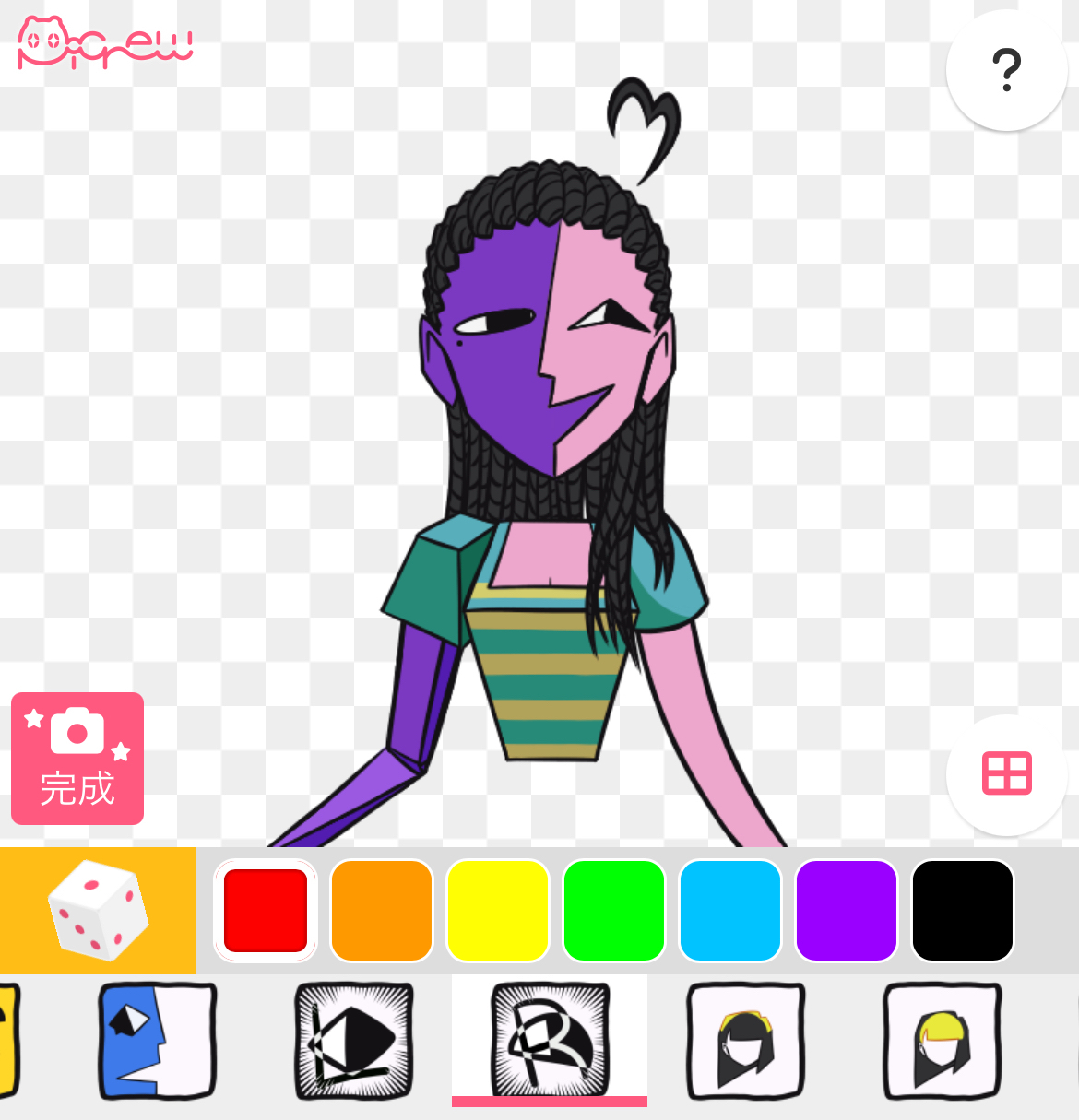Select the hair with yellow headband category
This screenshot has height=1120, width=1079.
coord(746,1041)
